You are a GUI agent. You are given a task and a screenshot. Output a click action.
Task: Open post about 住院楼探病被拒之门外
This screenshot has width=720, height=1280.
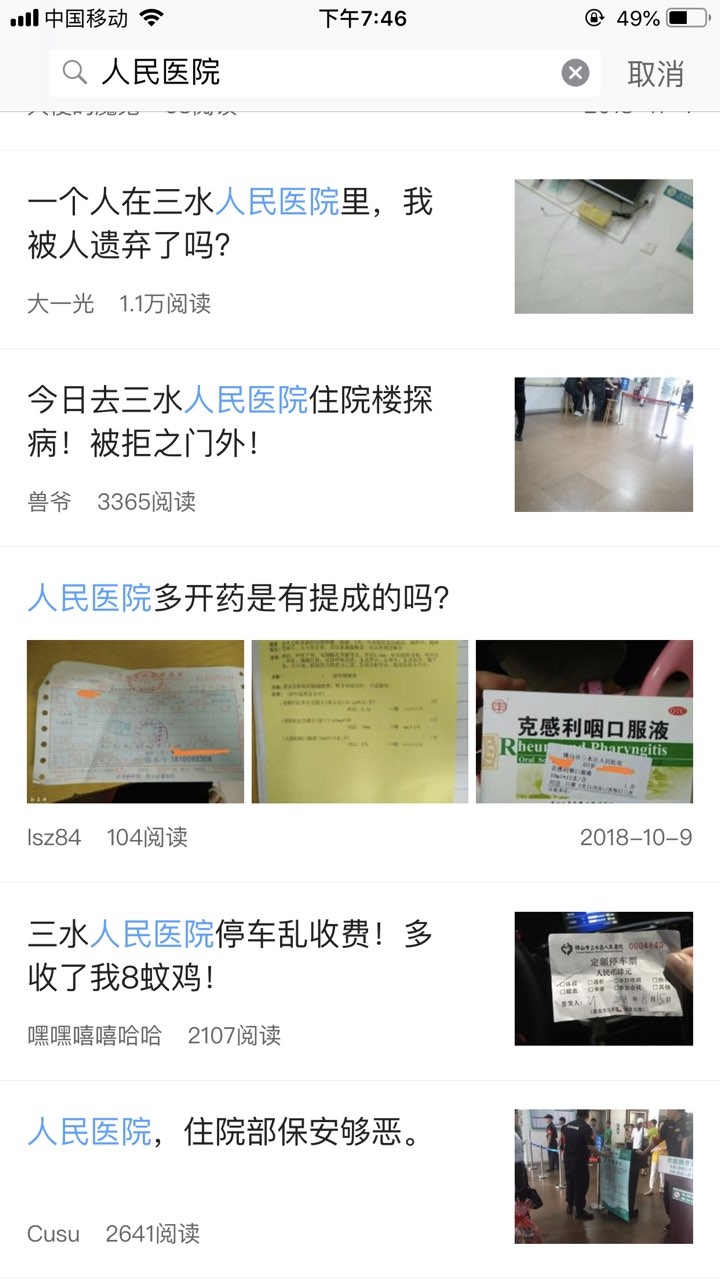(x=230, y=420)
